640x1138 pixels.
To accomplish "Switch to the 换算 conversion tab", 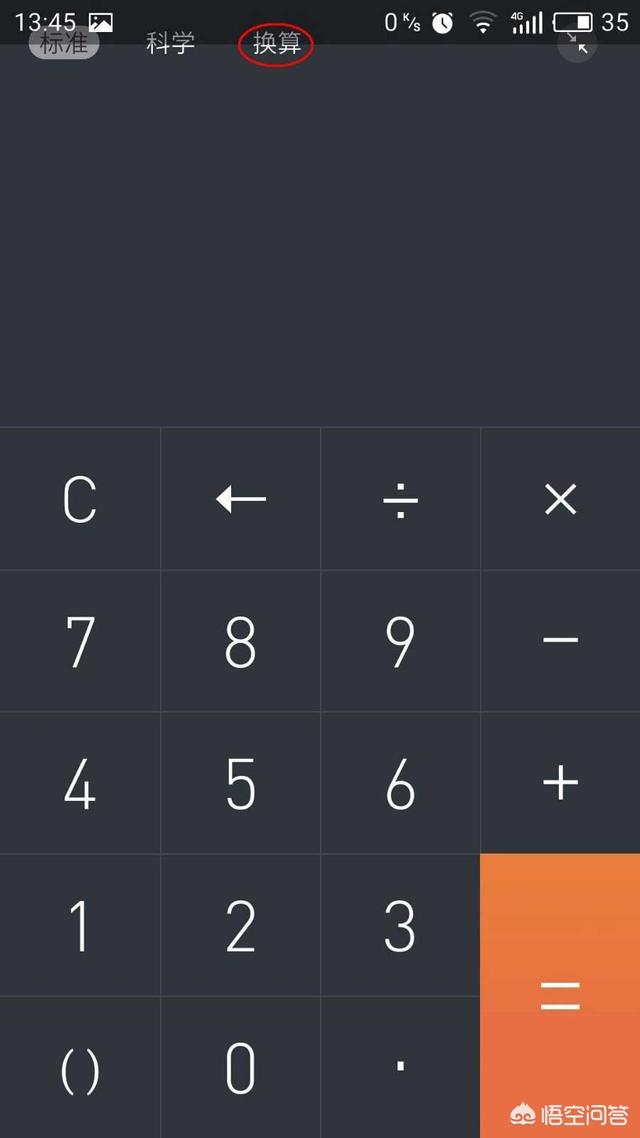I will 276,45.
